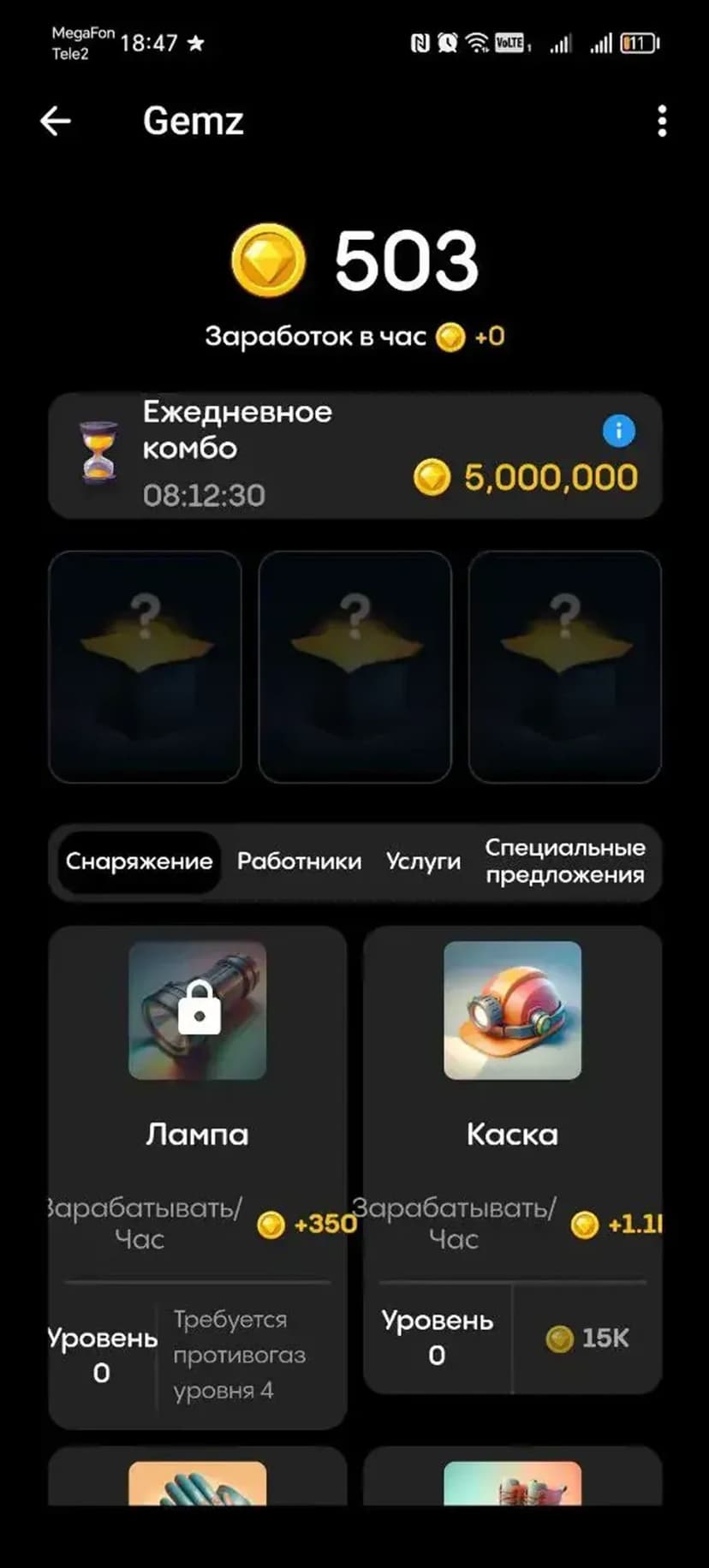
Task: Tap the first mystery combo card
Action: pos(145,667)
